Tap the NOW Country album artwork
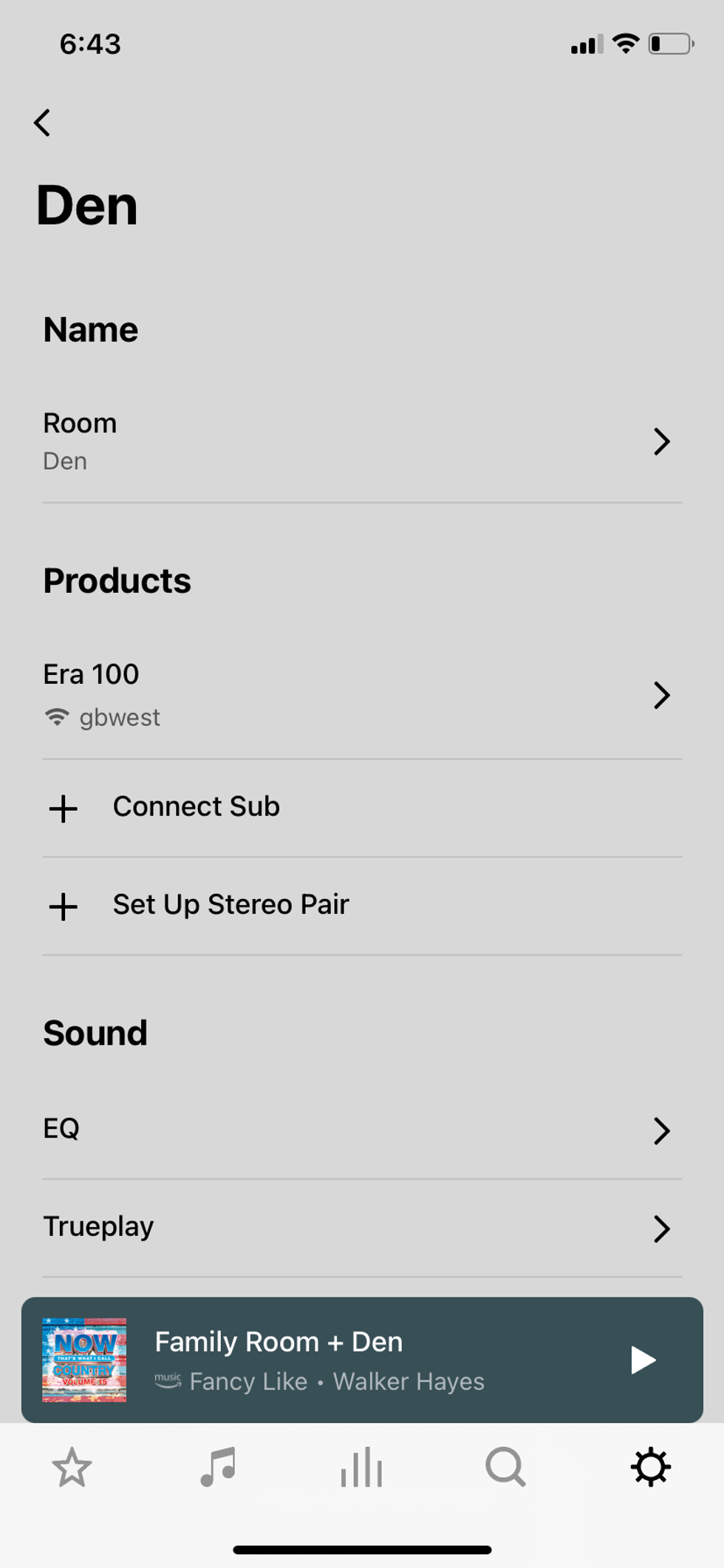This screenshot has height=1568, width=724. pyautogui.click(x=84, y=1359)
